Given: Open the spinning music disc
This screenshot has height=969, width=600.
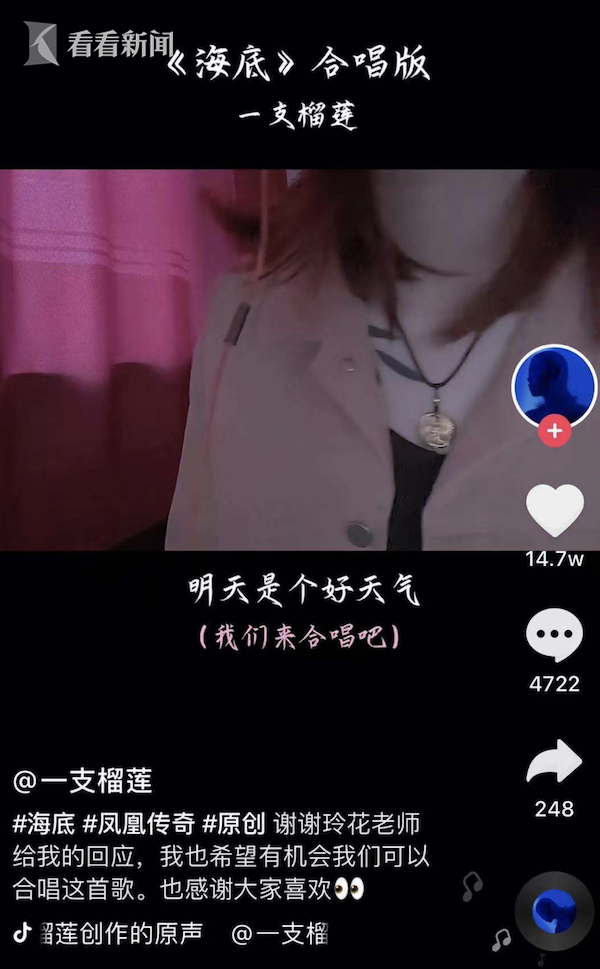Looking at the screenshot, I should click(553, 913).
